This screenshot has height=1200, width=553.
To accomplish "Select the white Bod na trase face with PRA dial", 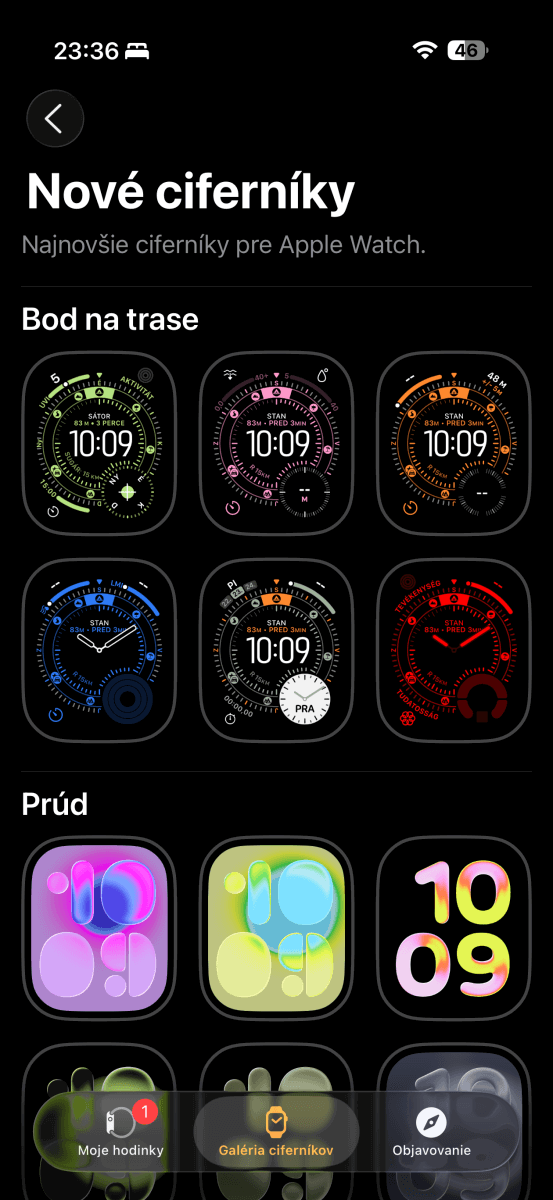I will (x=276, y=650).
